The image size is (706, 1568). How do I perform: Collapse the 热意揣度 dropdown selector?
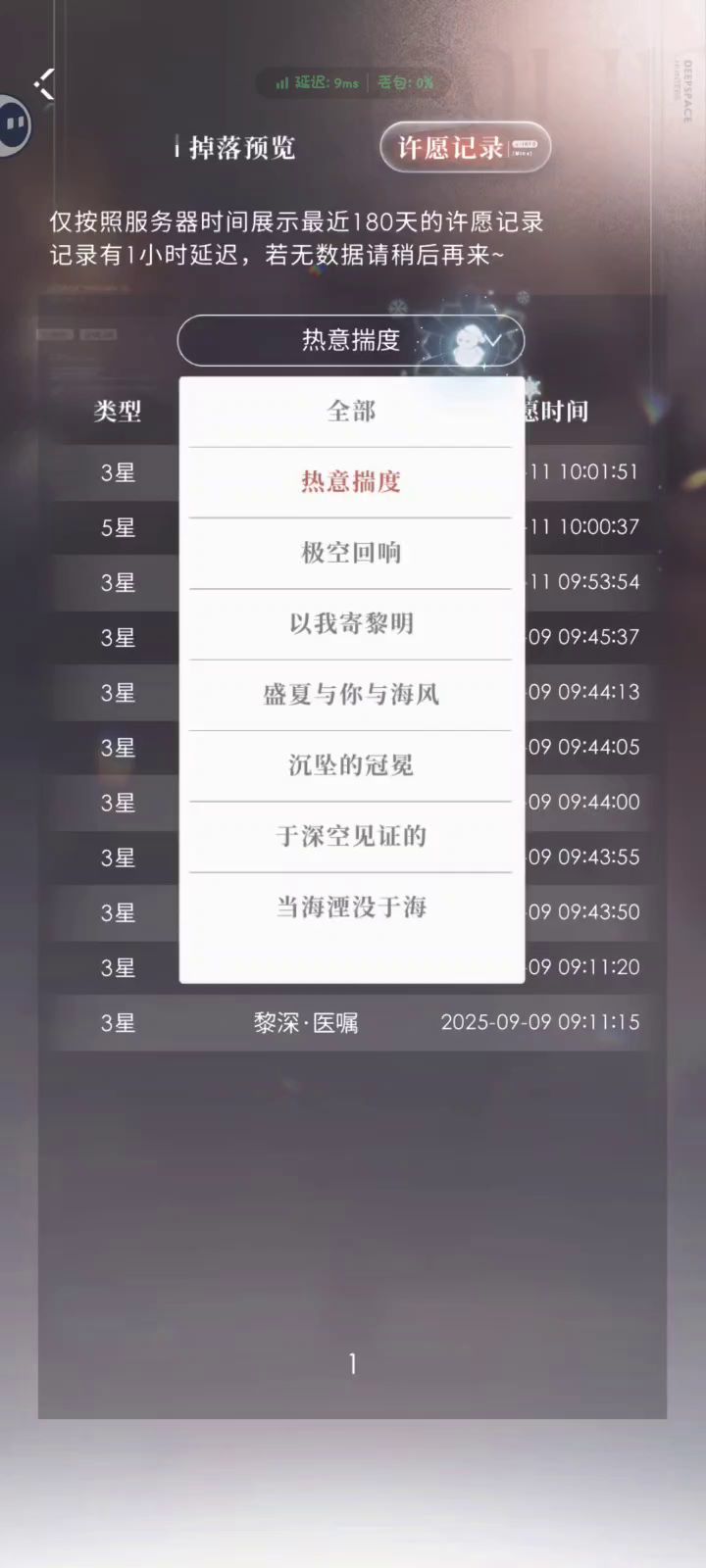[x=351, y=340]
